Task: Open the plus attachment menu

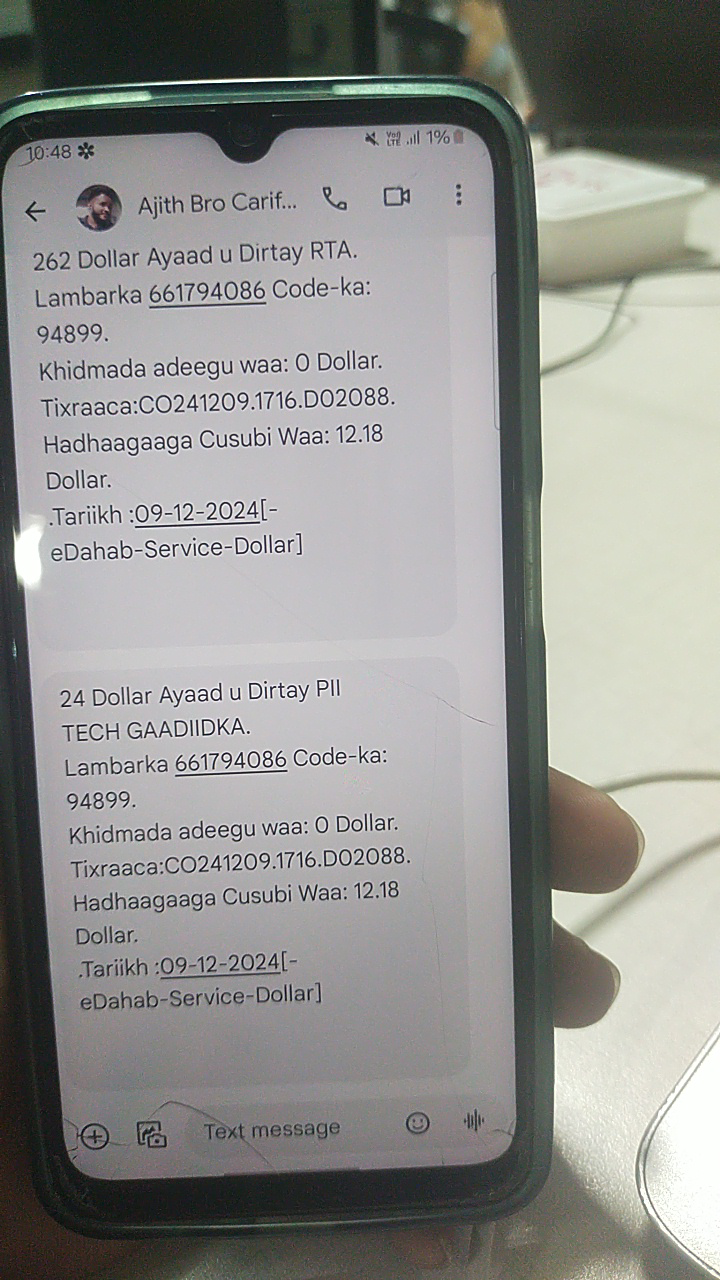Action: [95, 1136]
